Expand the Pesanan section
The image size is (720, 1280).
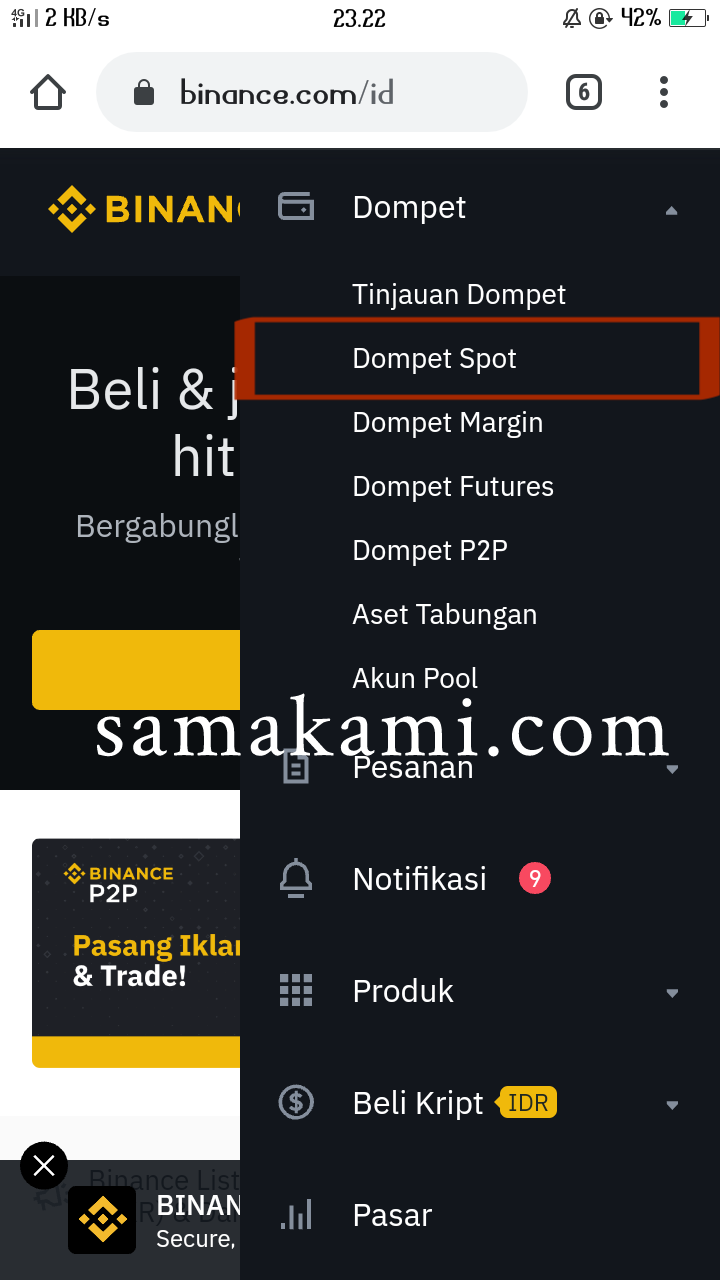[x=480, y=767]
